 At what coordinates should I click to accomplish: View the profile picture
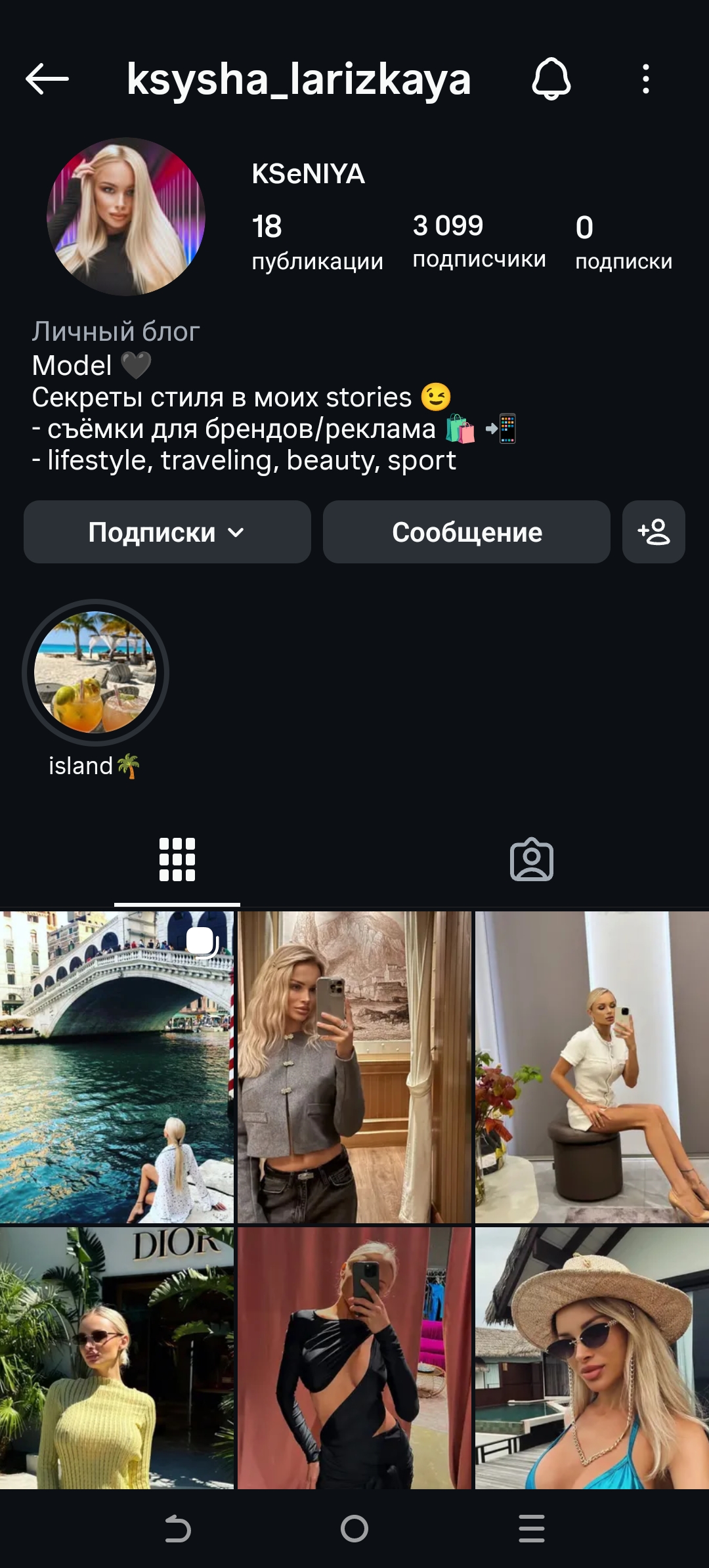[x=126, y=217]
